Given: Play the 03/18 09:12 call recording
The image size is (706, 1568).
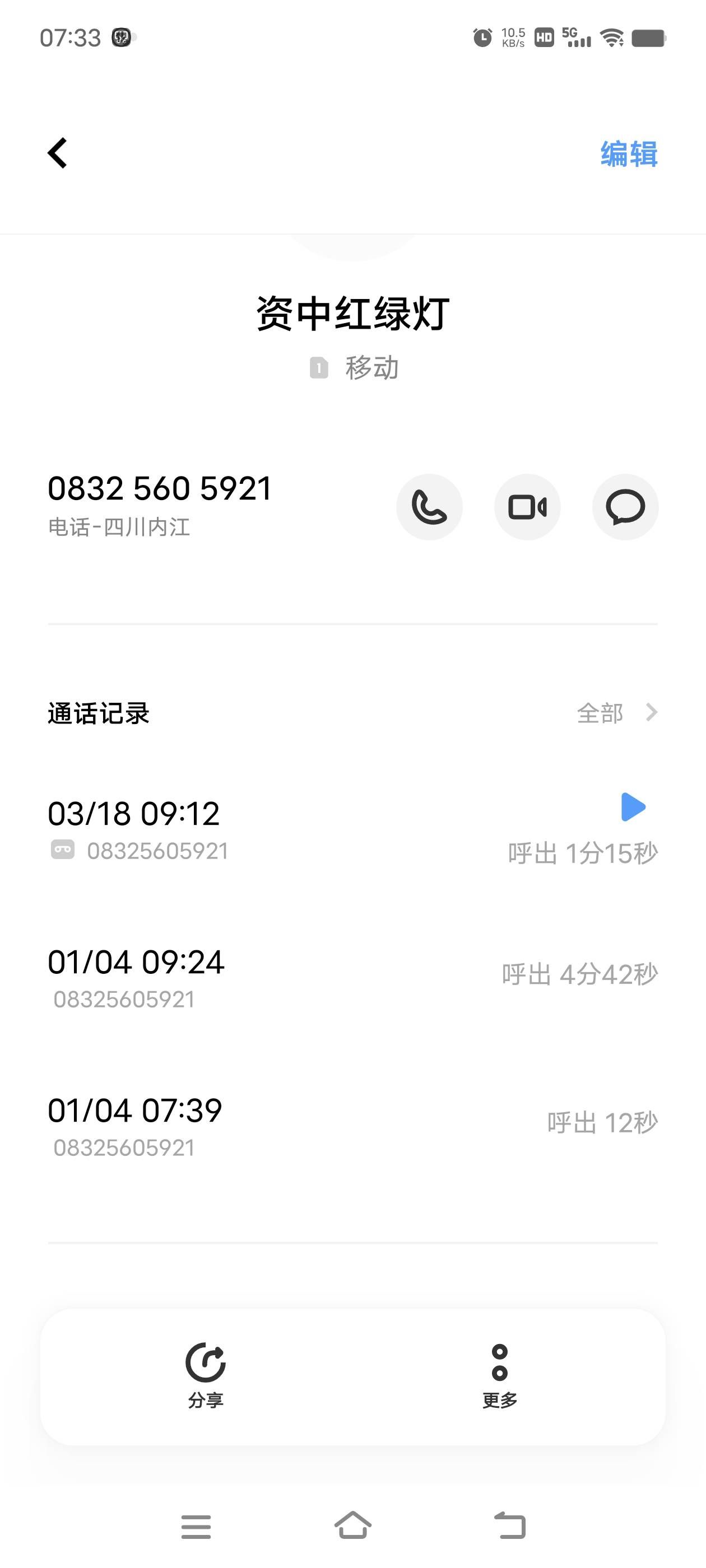Looking at the screenshot, I should click(x=633, y=807).
